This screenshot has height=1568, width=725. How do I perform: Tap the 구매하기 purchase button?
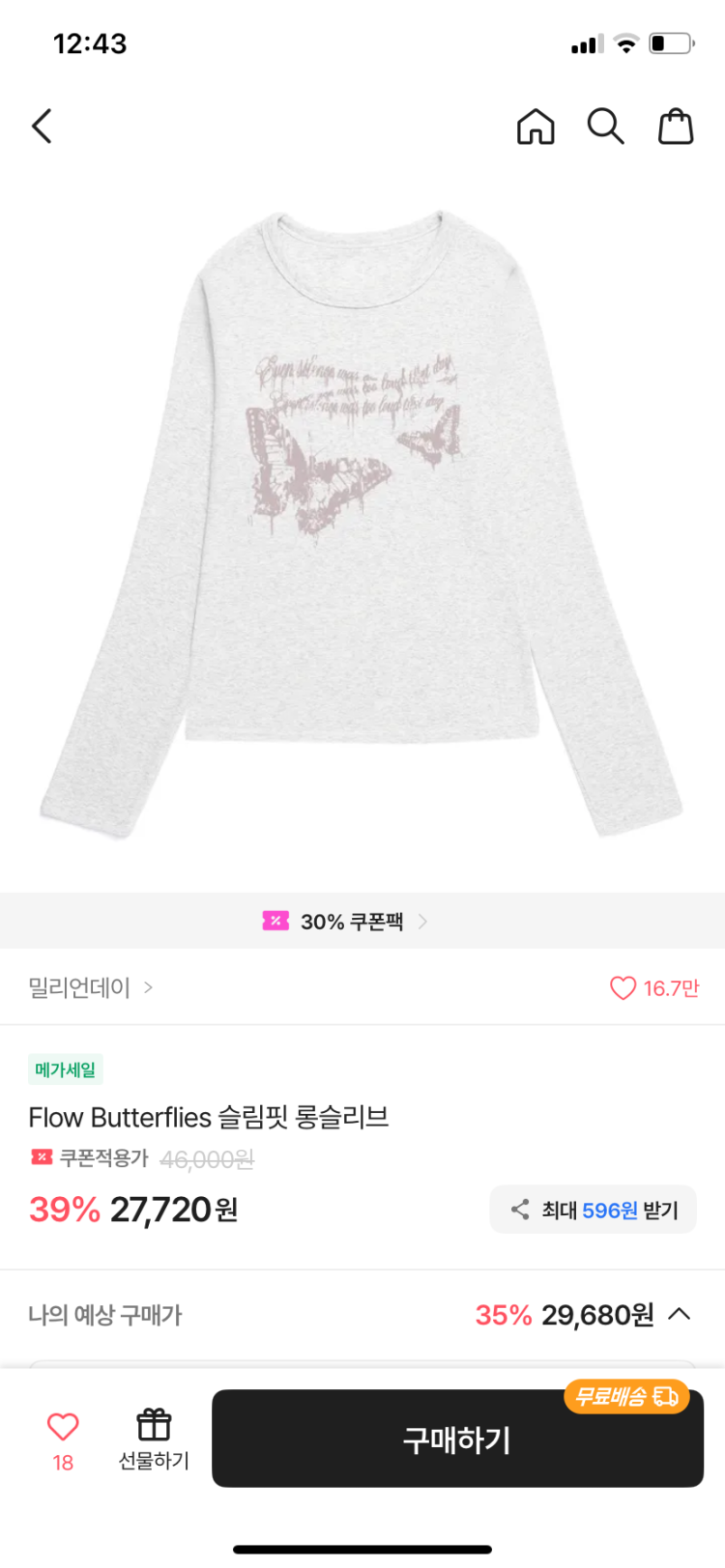(x=457, y=1440)
